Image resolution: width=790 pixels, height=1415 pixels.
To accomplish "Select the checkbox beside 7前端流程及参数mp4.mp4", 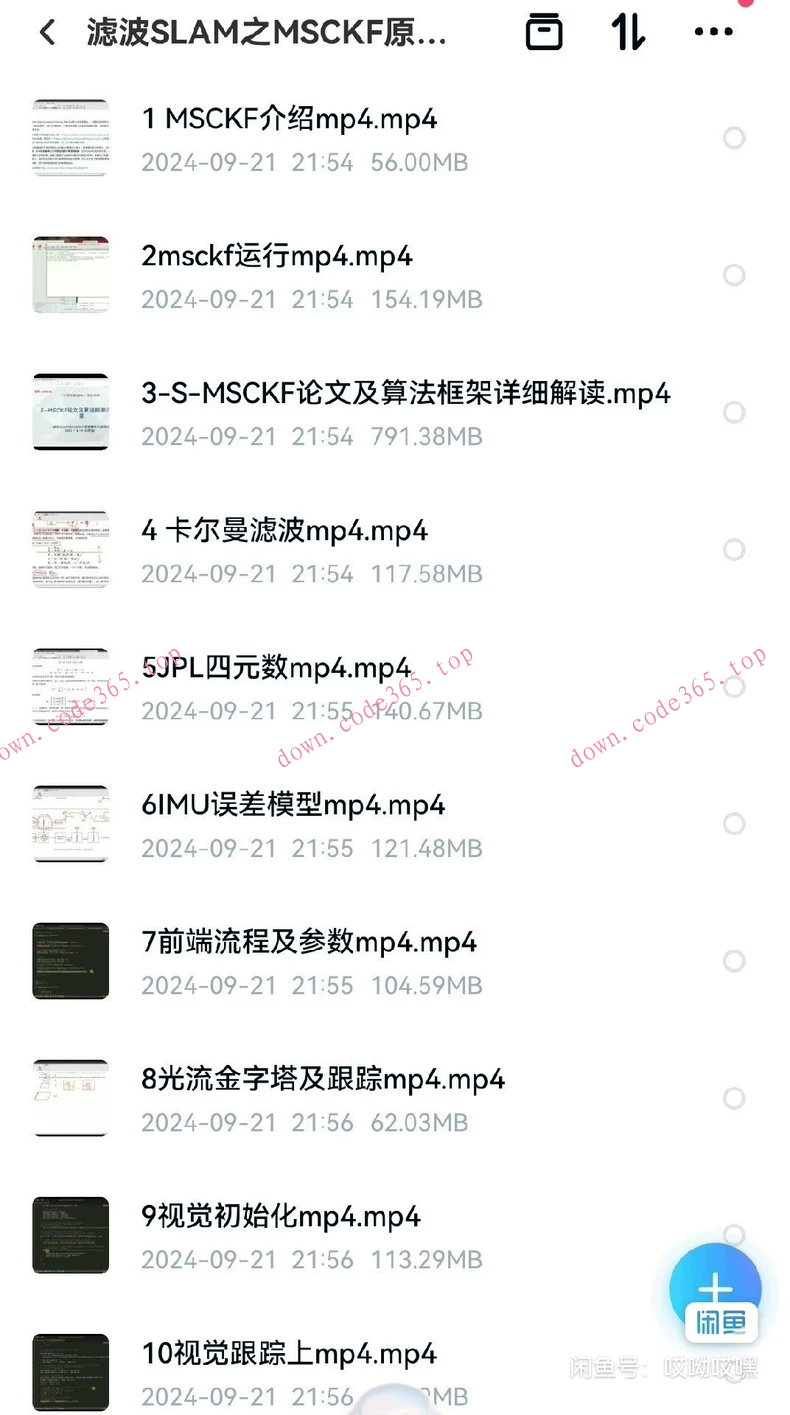I will pos(734,961).
